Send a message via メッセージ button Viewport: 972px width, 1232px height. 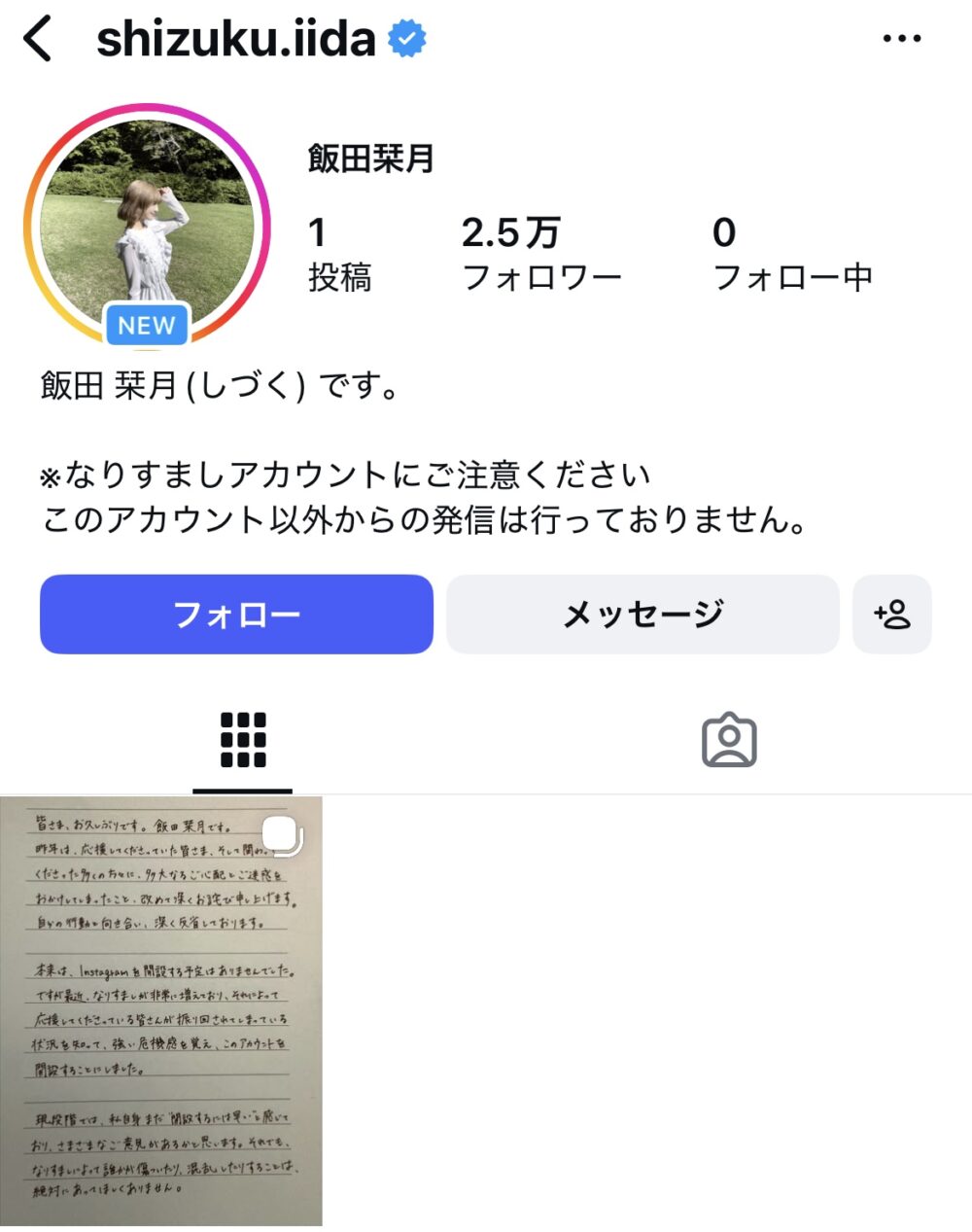pyautogui.click(x=642, y=614)
